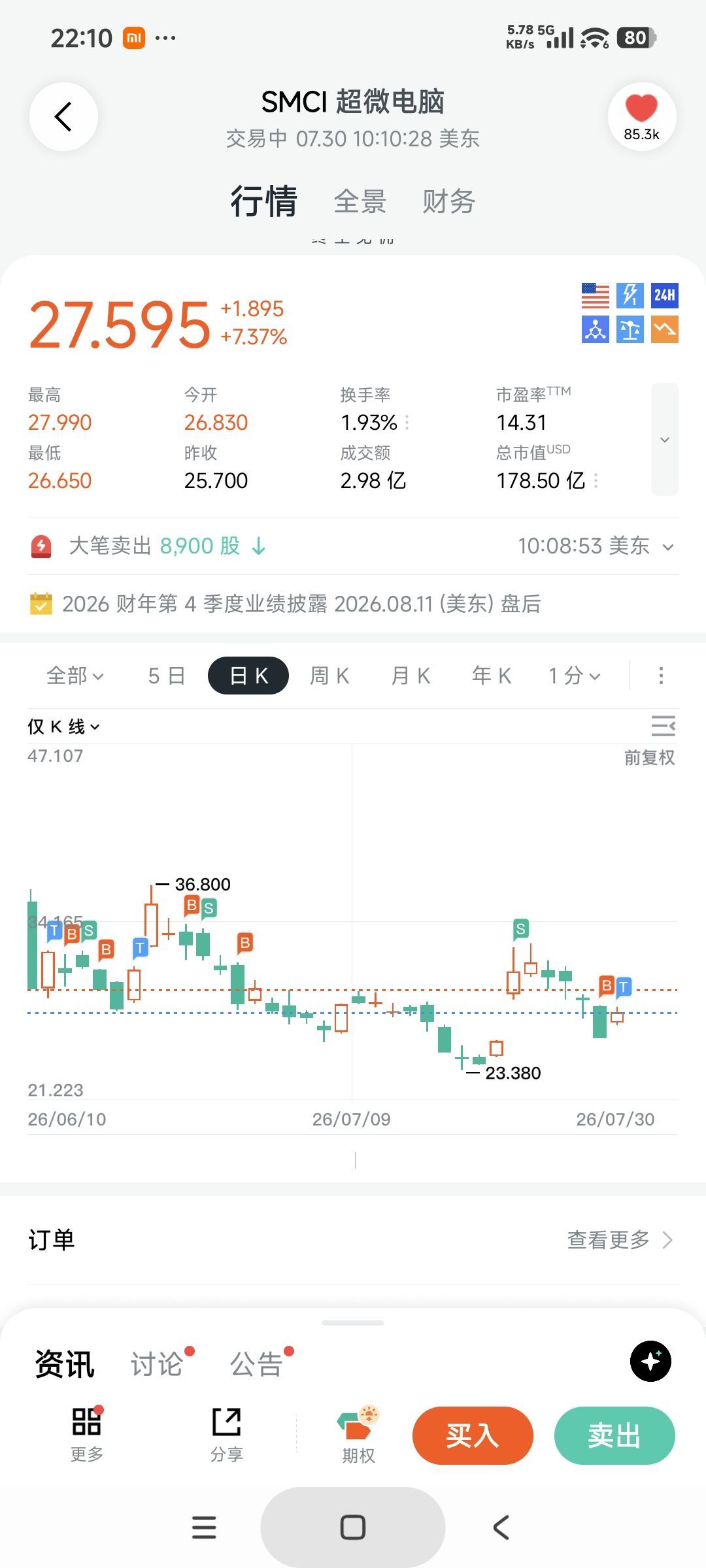The image size is (706, 1568).
Task: Select the 月 K chart period
Action: pyautogui.click(x=411, y=676)
